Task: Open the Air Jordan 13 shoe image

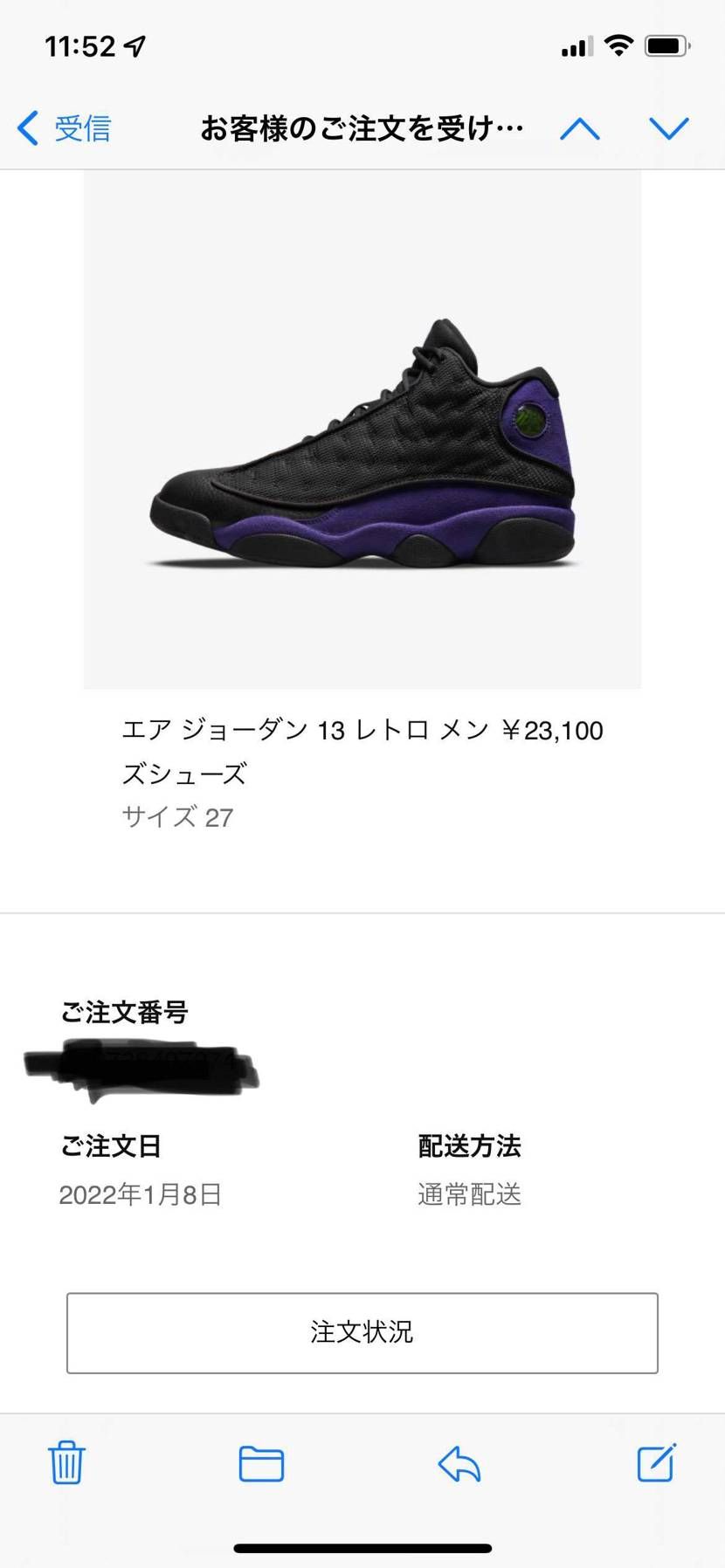Action: click(362, 430)
